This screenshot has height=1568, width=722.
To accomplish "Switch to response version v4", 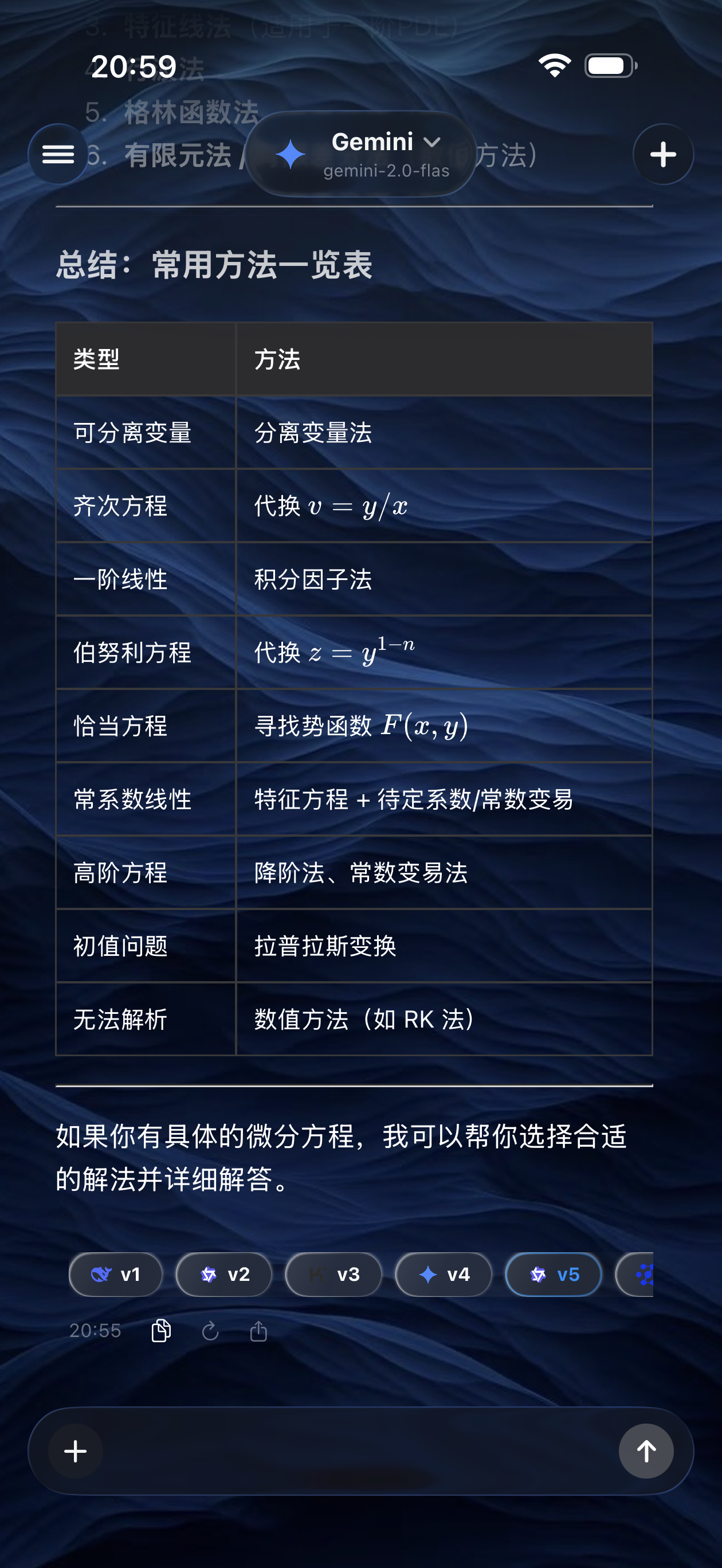I will (x=443, y=1274).
